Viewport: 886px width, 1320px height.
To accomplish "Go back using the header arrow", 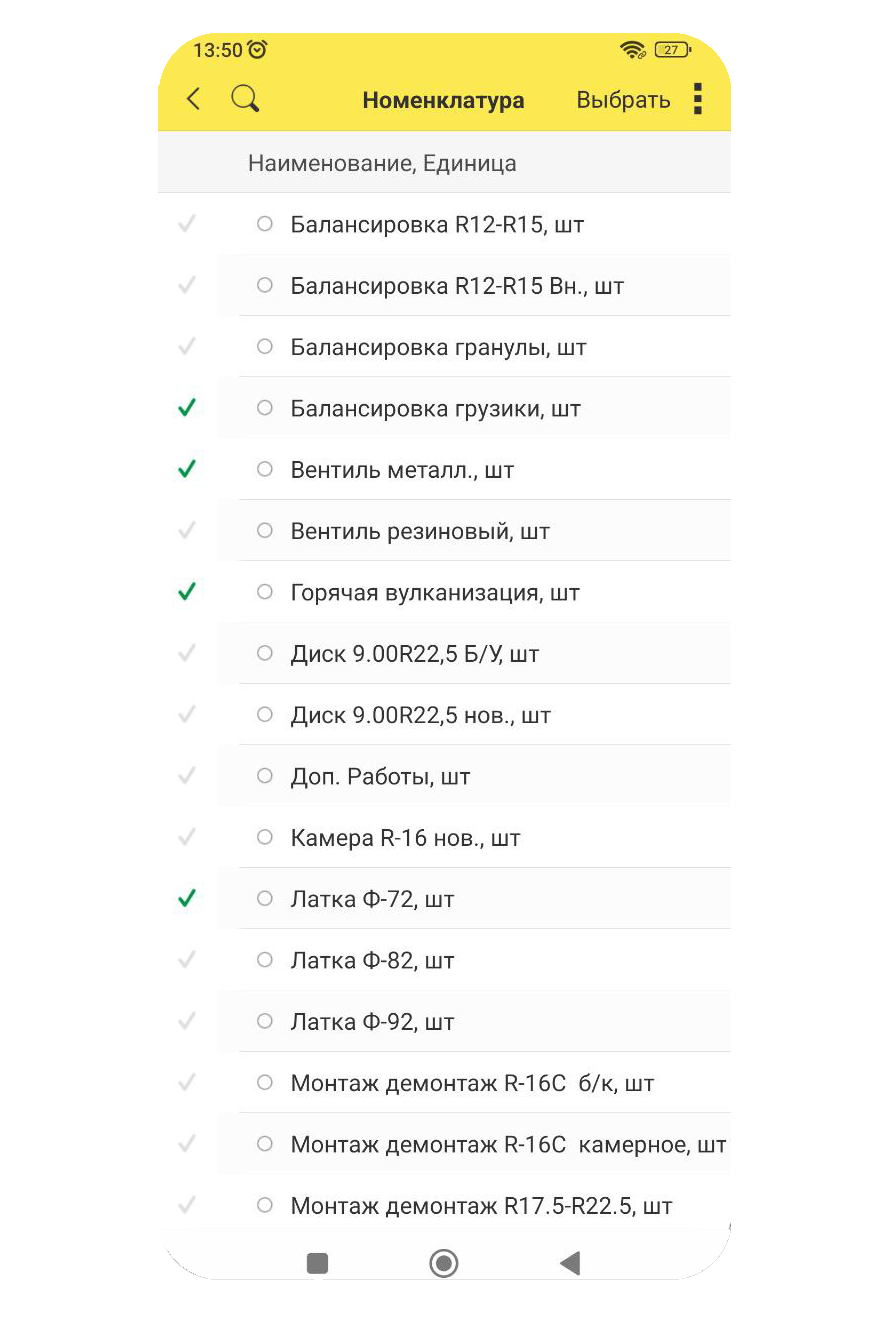I will 194,99.
